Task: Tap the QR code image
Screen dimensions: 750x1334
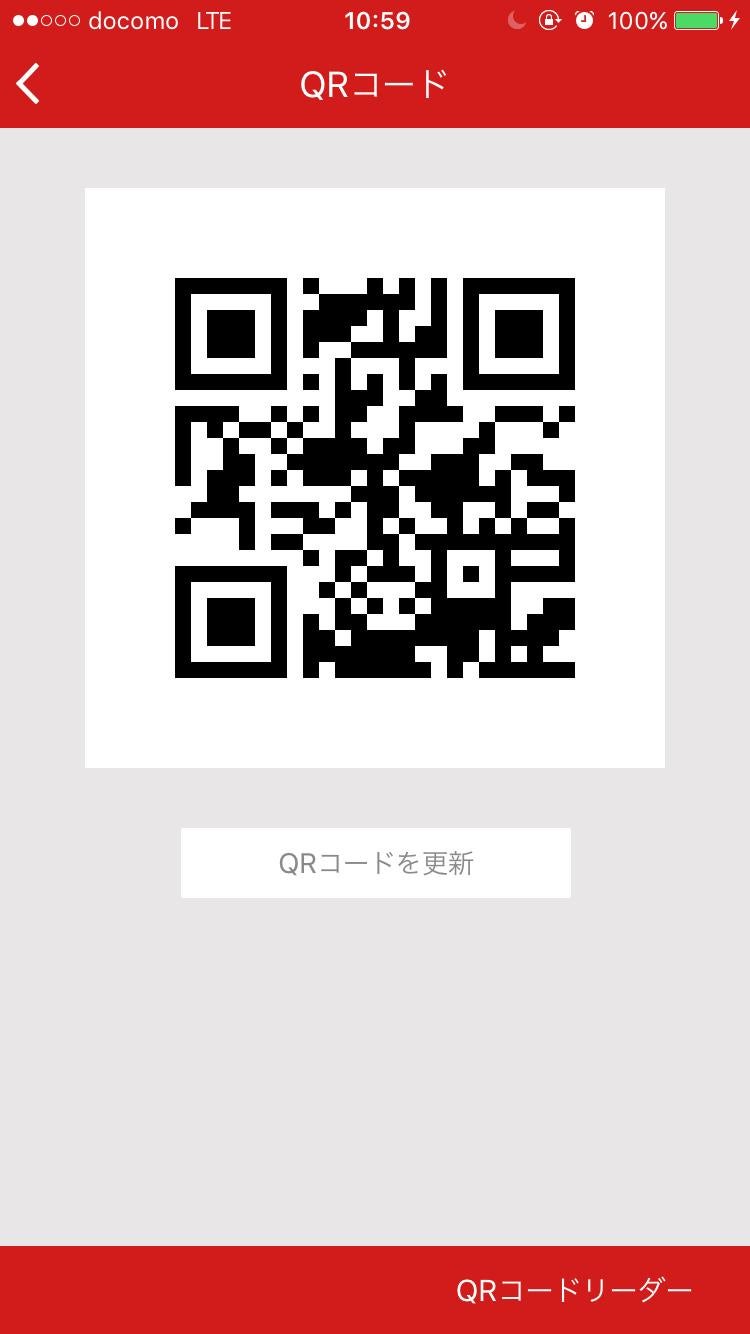Action: [x=375, y=476]
